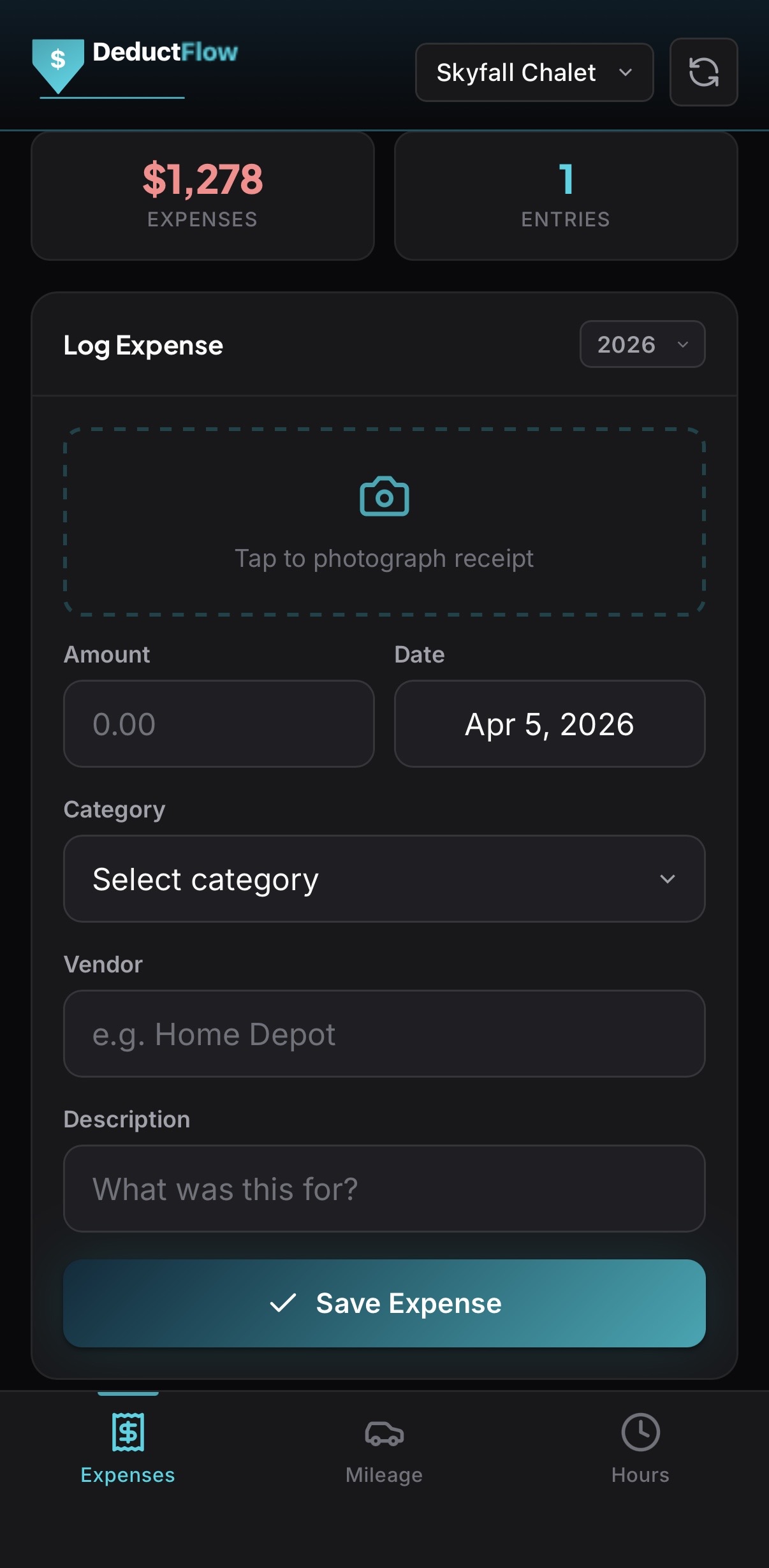
Task: Tap the receipt photo upload area
Action: (x=384, y=522)
